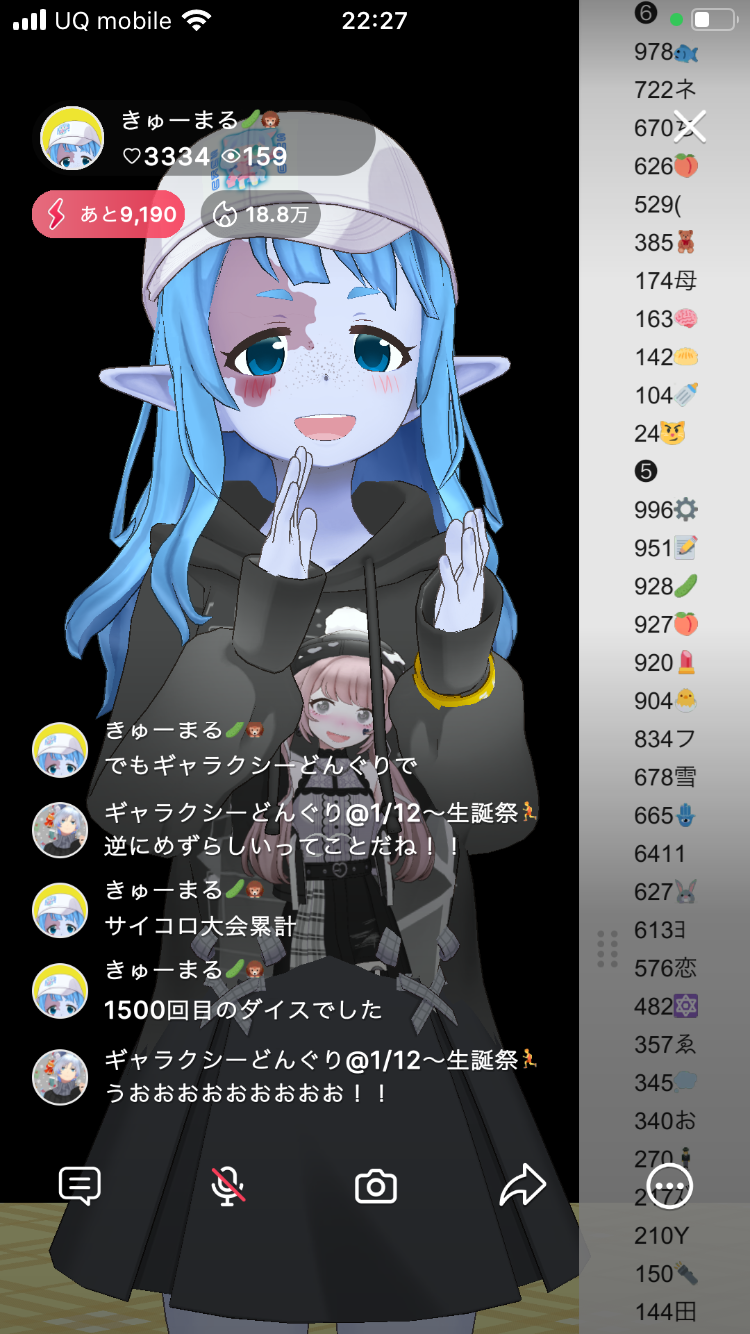
Task: Open avatar beside 1500回目のダイスでした comment
Action: (60, 991)
